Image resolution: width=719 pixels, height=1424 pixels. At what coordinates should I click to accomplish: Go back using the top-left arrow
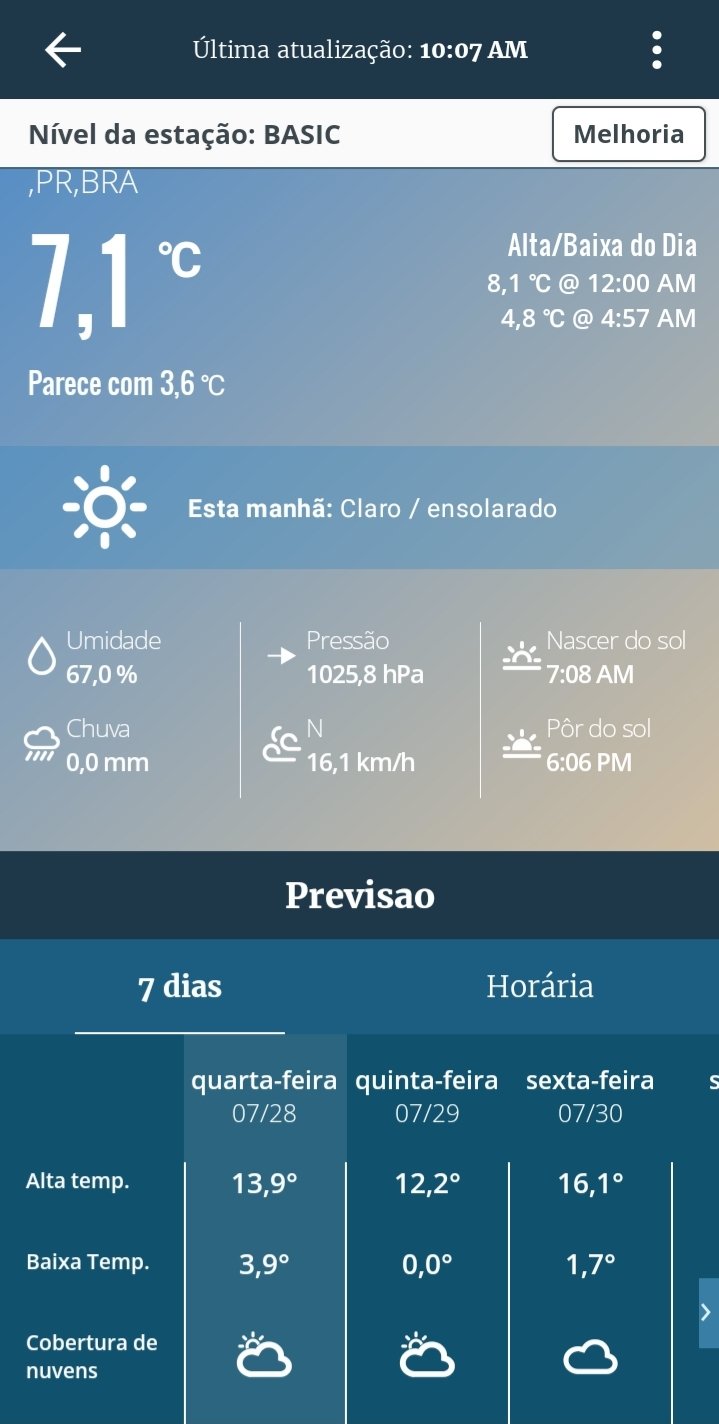pos(62,50)
